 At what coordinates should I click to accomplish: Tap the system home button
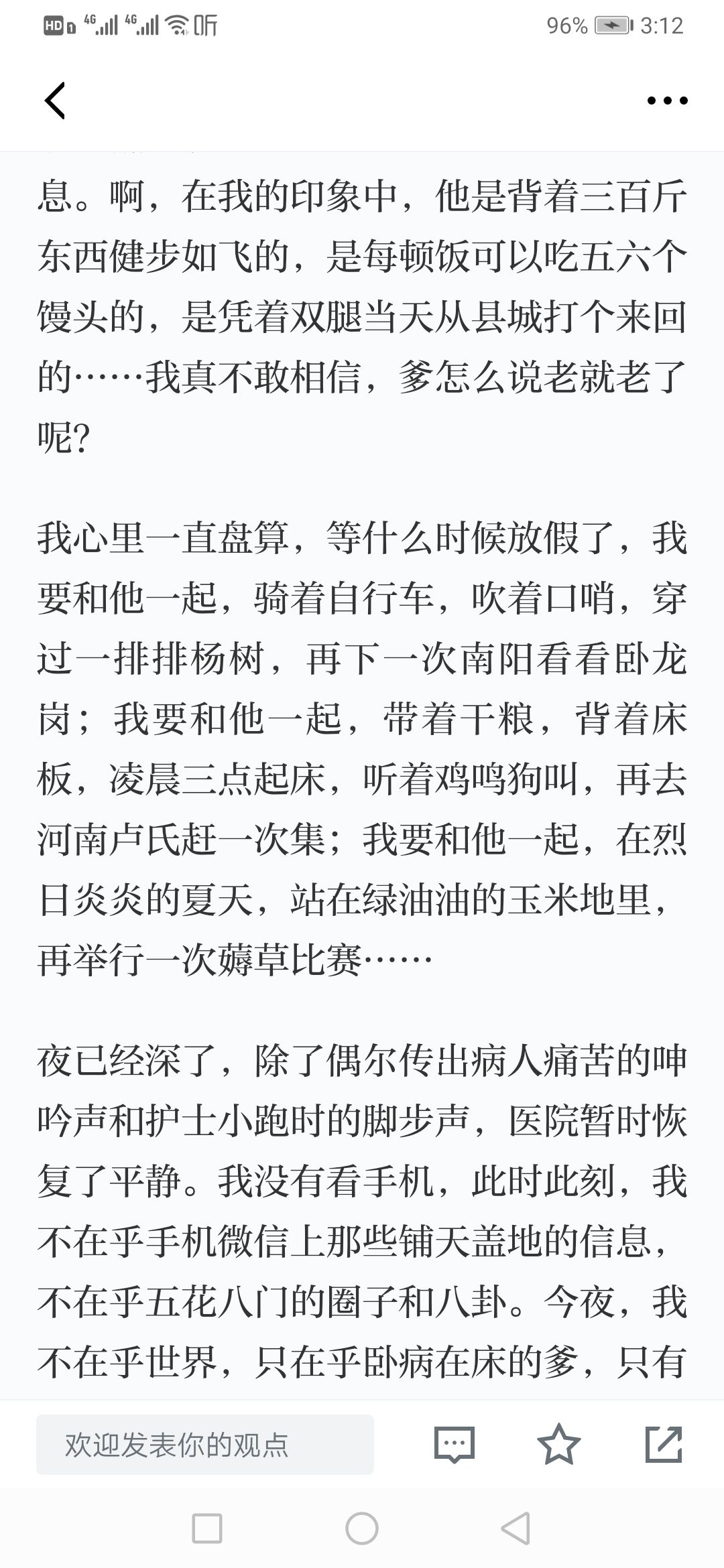point(362,1528)
